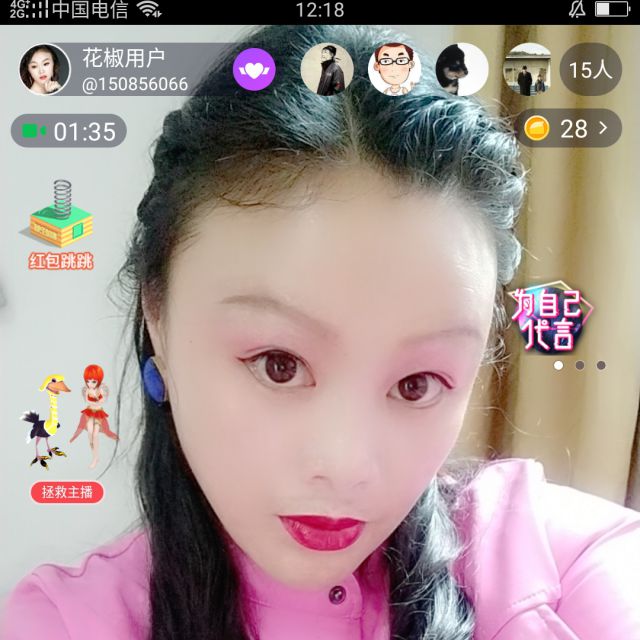Open the coin balance showing 28

click(x=568, y=129)
